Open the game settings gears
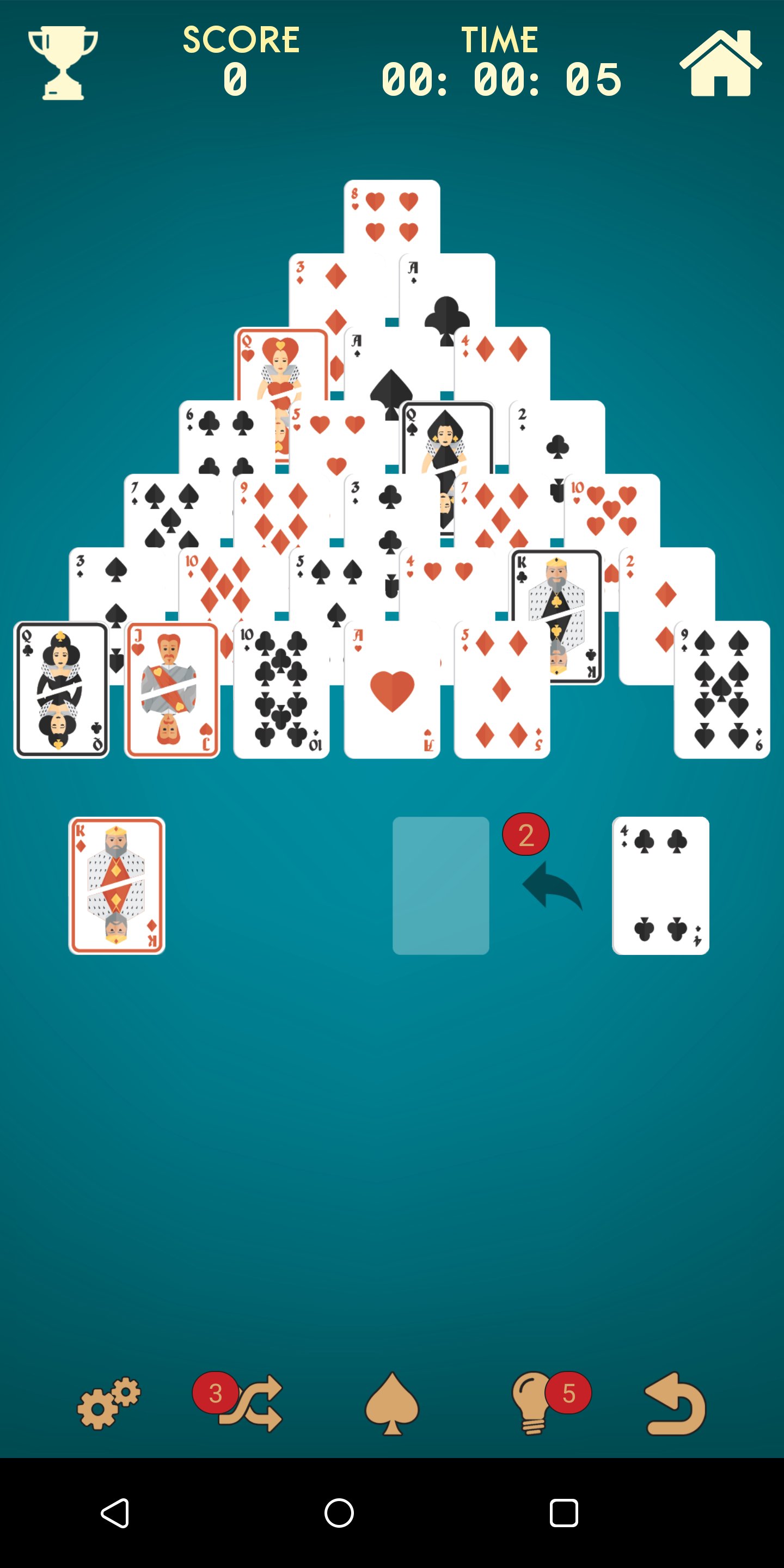The height and width of the screenshot is (1568, 784). pyautogui.click(x=108, y=1402)
